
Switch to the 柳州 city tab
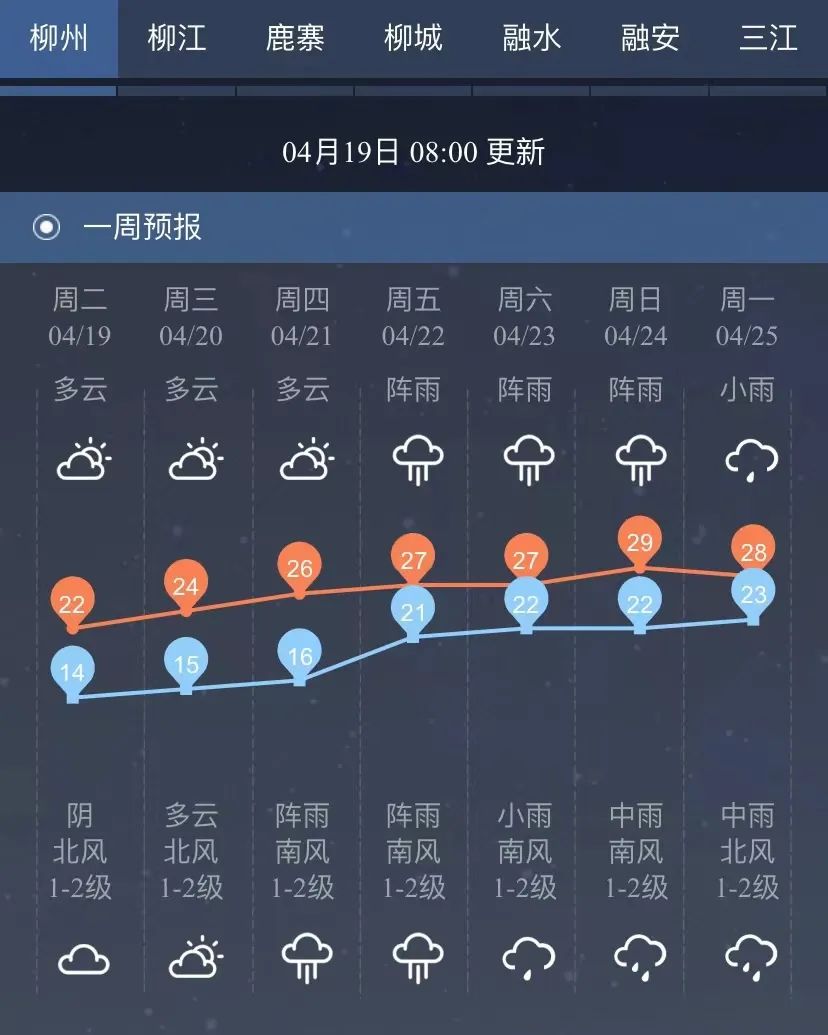59,39
